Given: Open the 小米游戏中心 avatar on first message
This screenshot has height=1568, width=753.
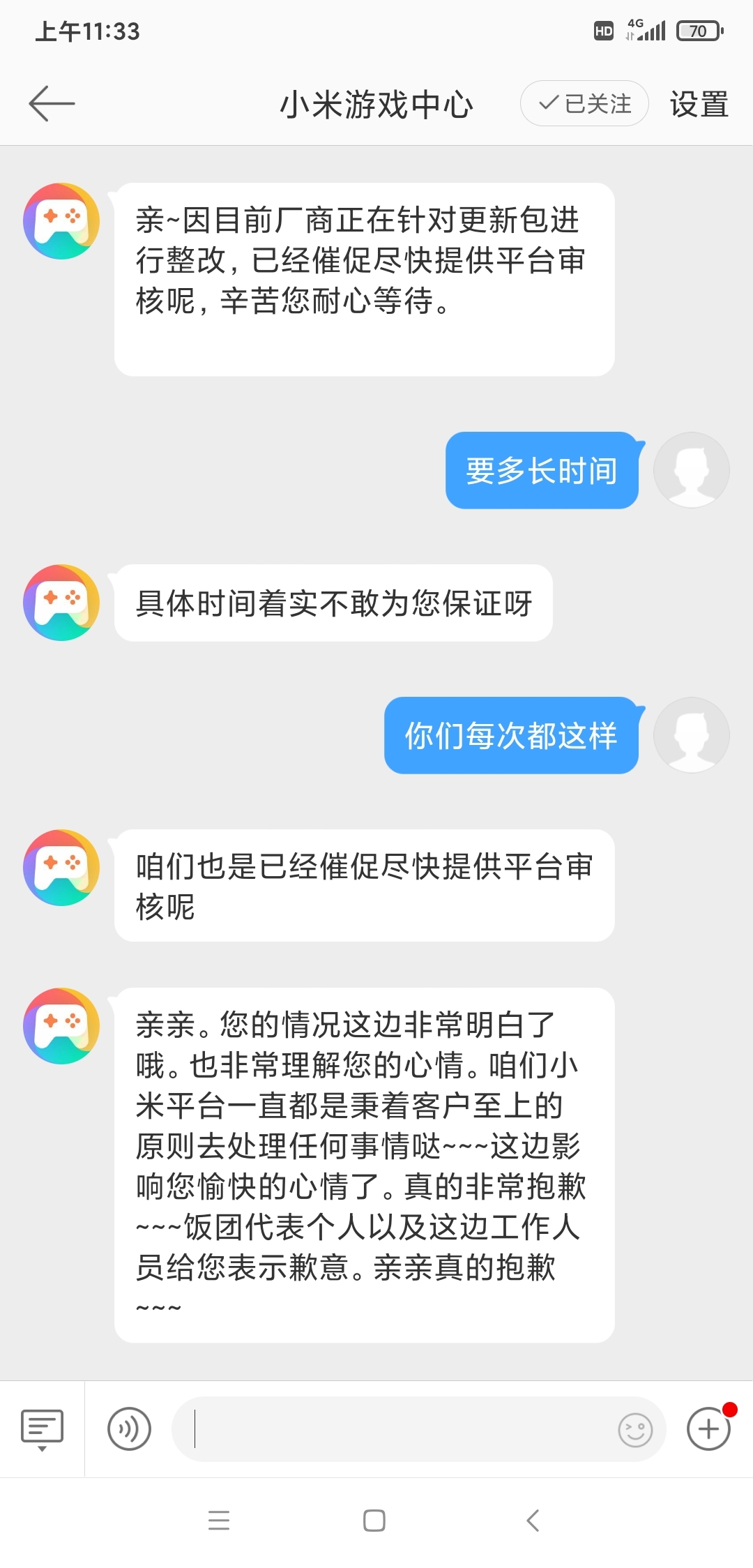Looking at the screenshot, I should tap(61, 221).
